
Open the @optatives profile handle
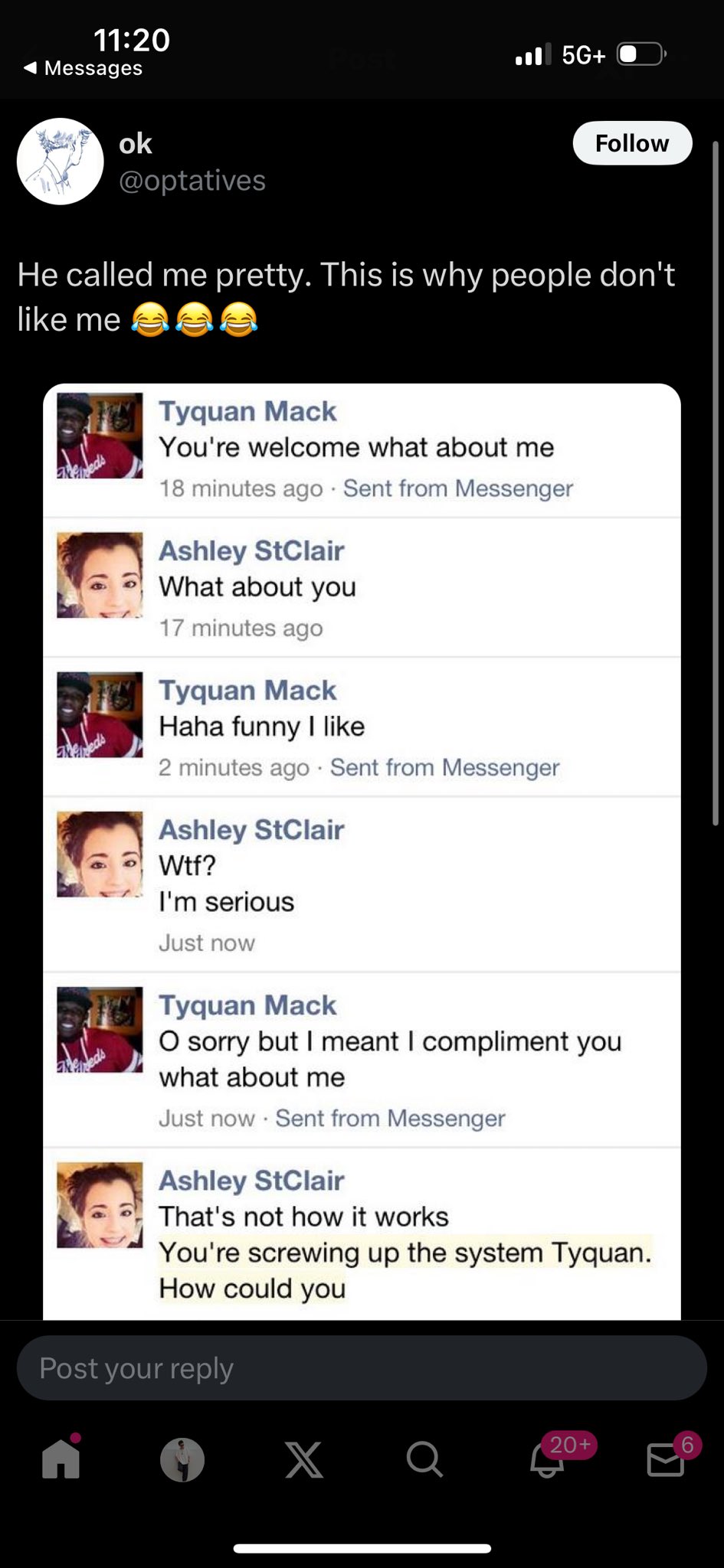coord(192,181)
